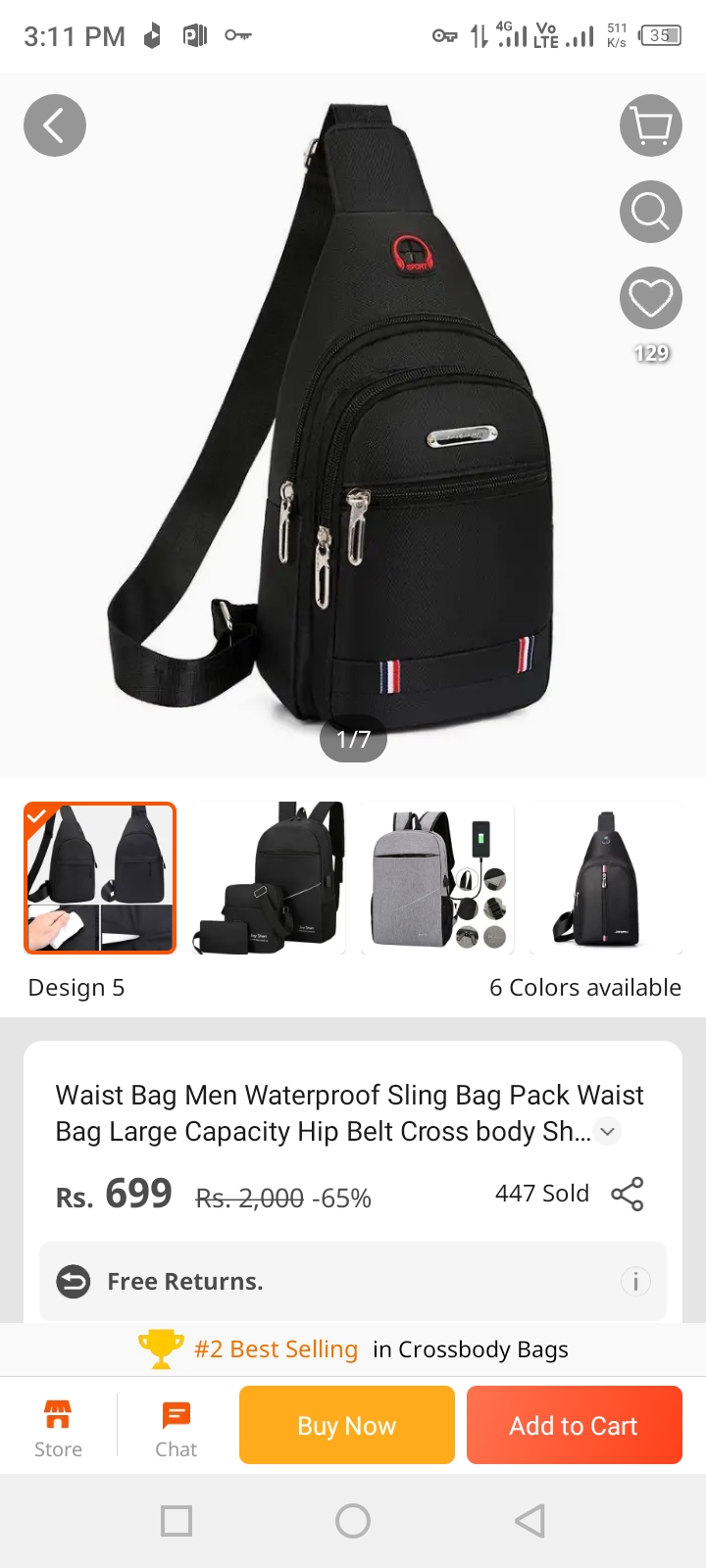Select the single black sling bag thumbnail
This screenshot has width=706, height=1568.
606,878
